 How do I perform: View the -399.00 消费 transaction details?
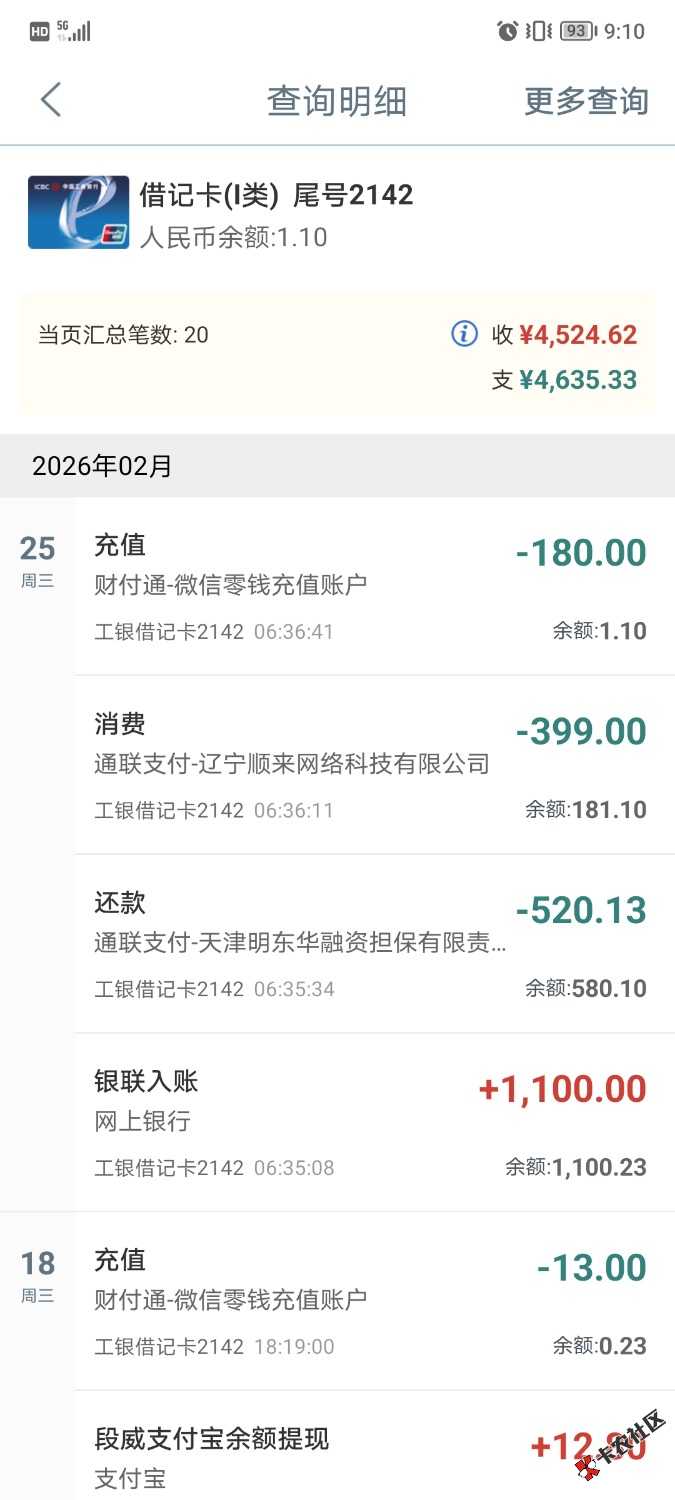click(370, 765)
